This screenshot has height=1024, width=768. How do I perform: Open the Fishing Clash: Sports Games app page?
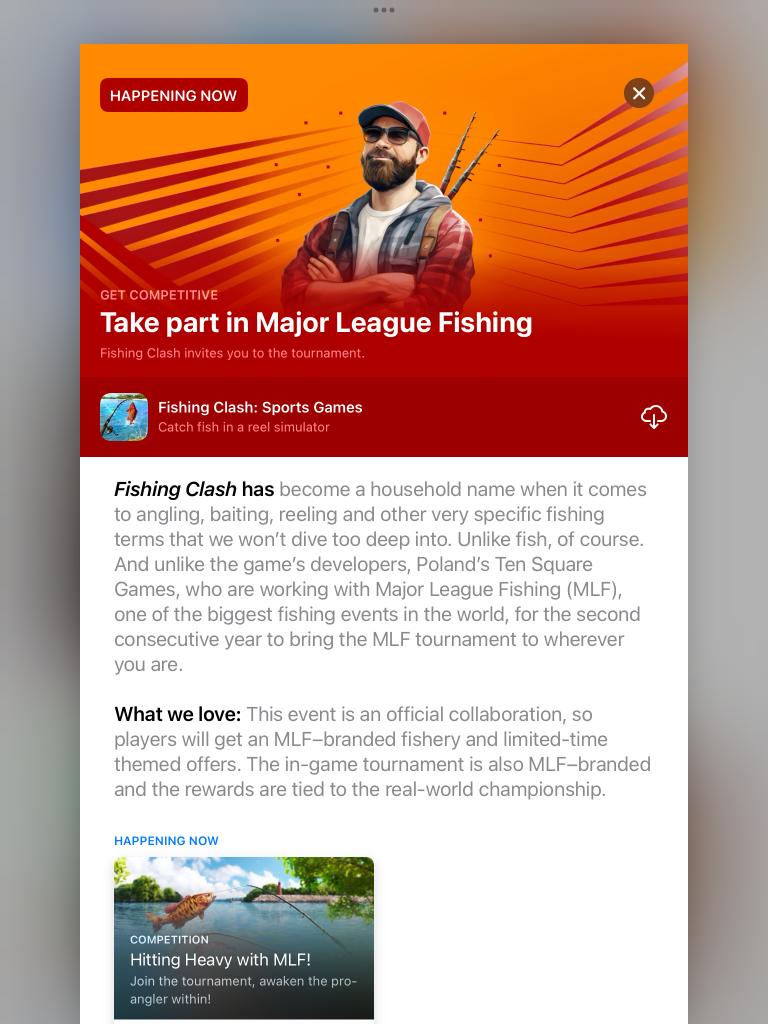(x=260, y=417)
